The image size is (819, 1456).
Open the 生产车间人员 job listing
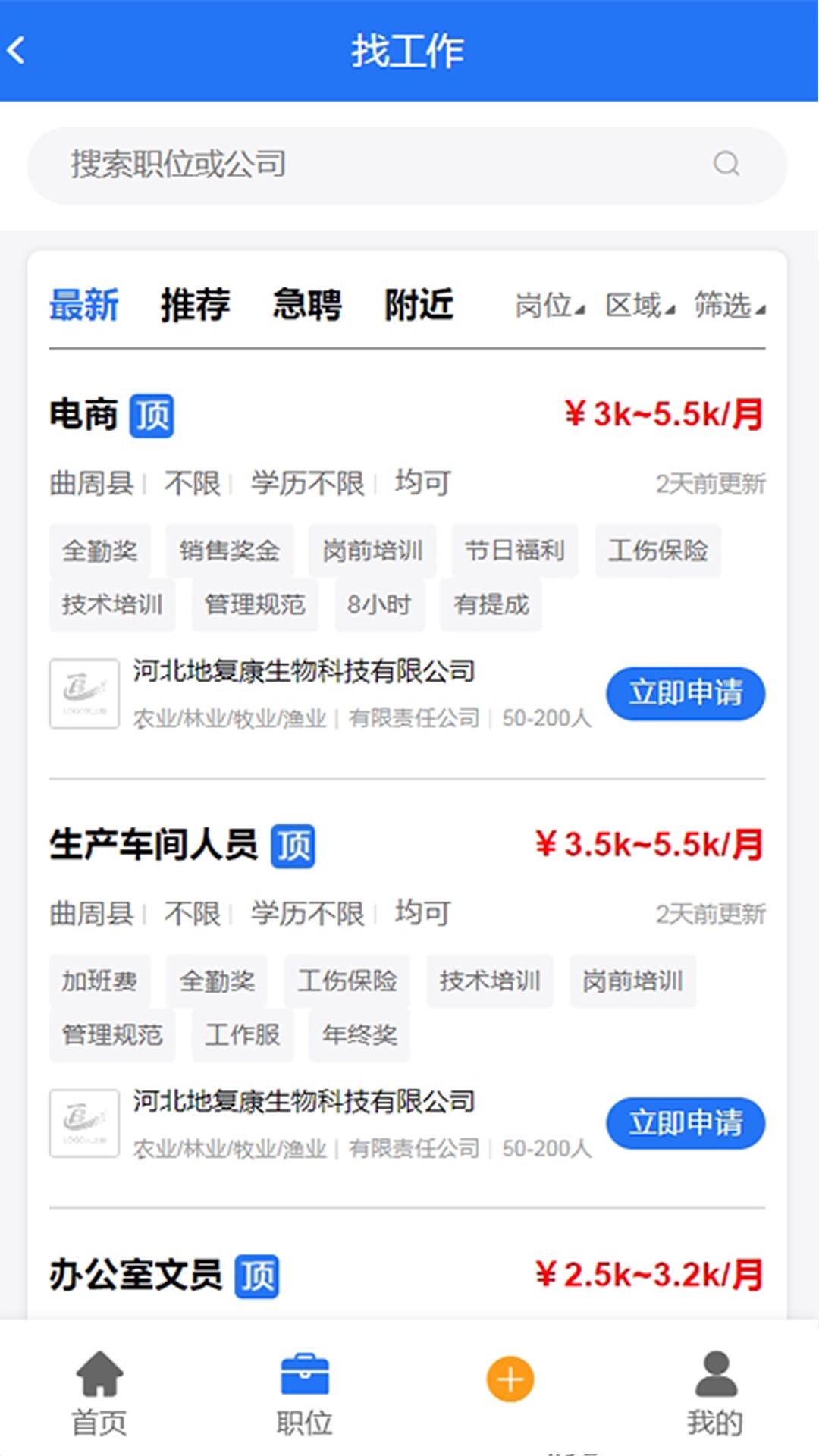pyautogui.click(x=154, y=846)
